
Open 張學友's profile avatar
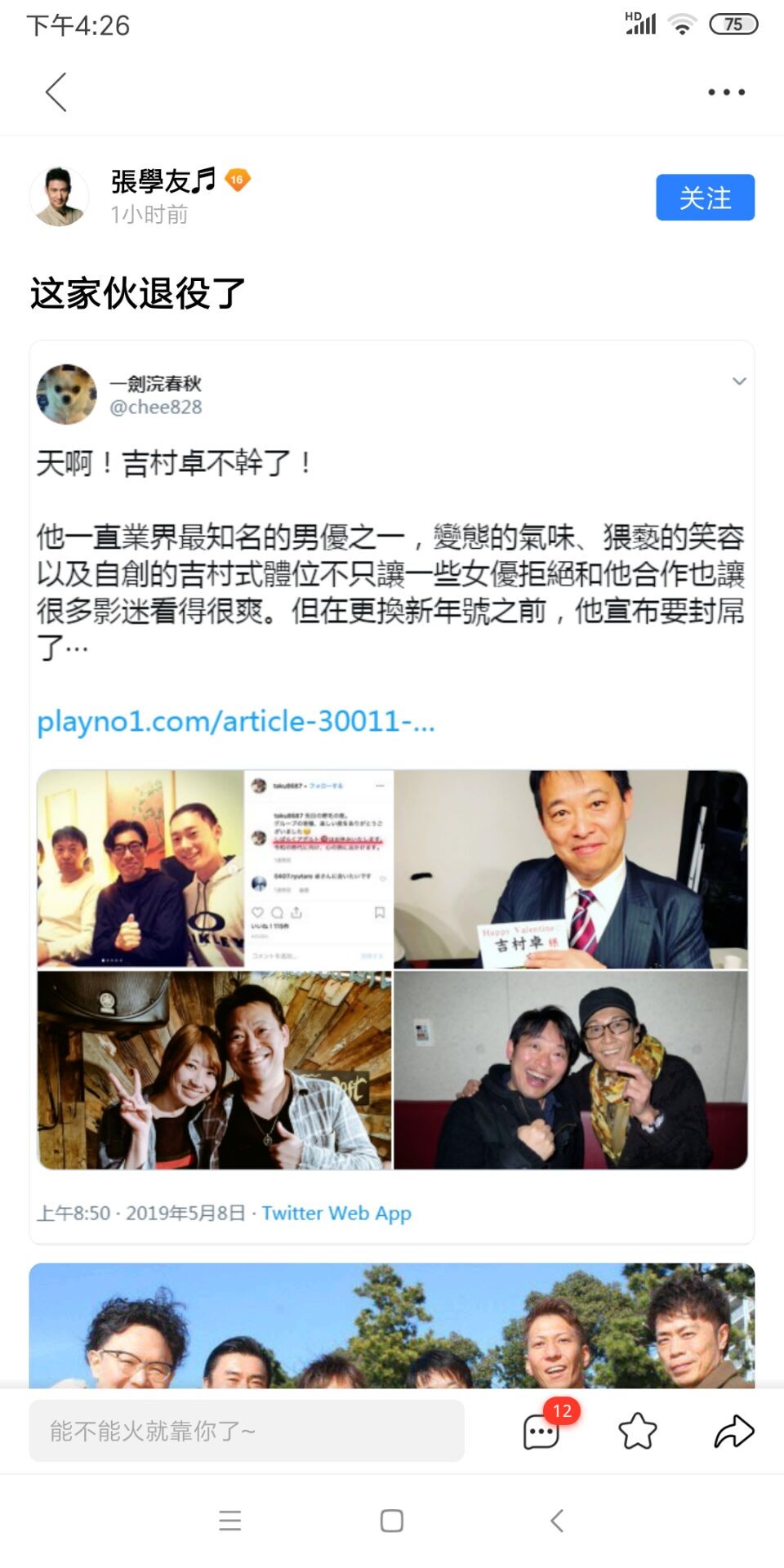click(60, 197)
